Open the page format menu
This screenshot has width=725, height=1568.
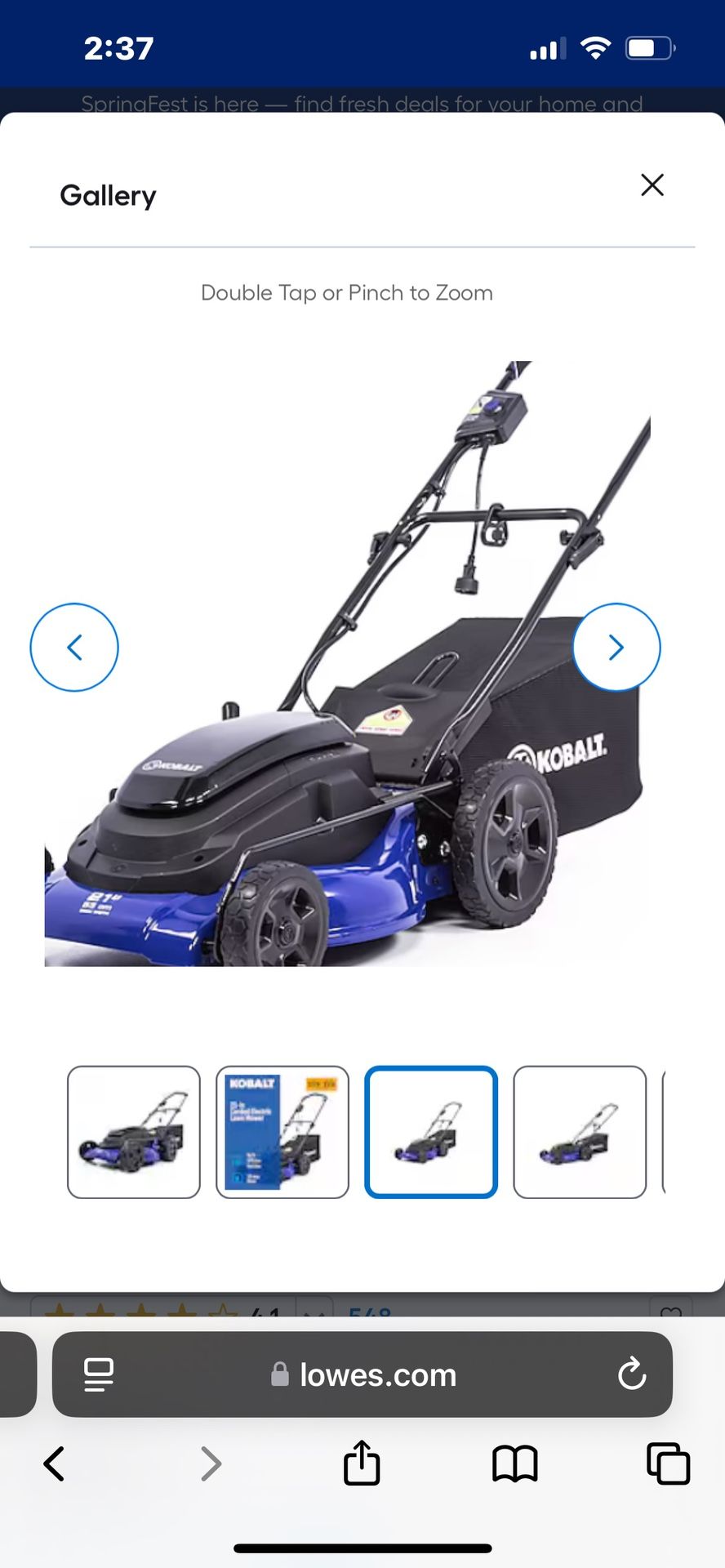99,1375
